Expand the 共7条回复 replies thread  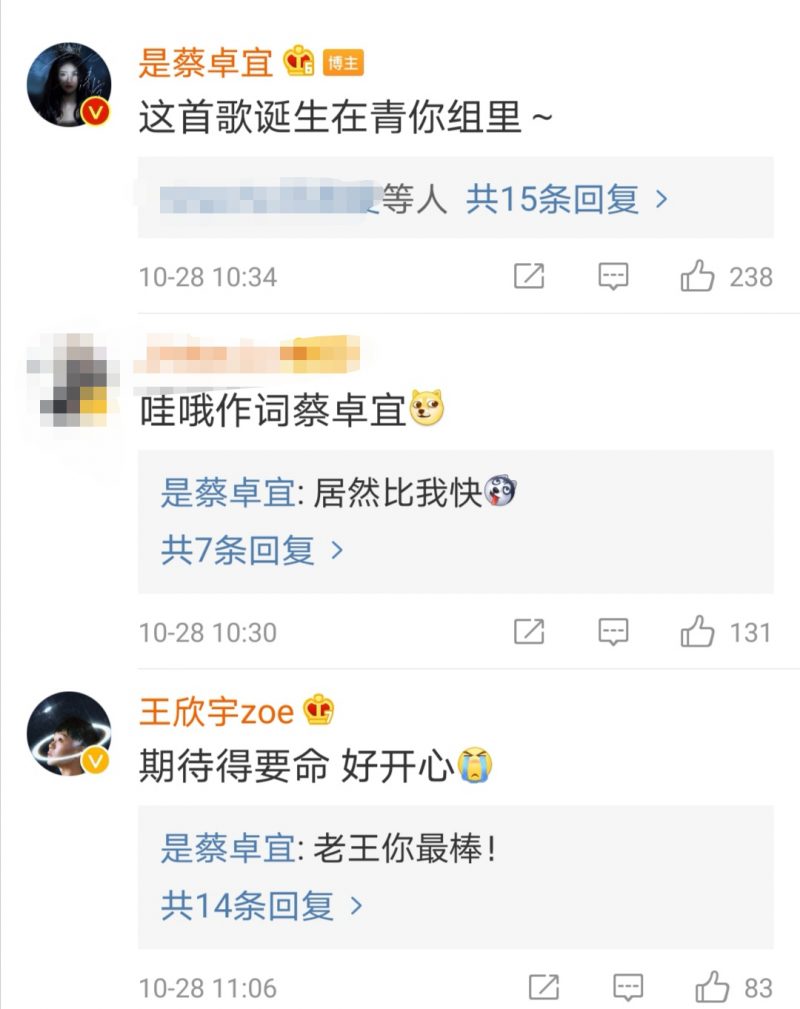pos(252,550)
